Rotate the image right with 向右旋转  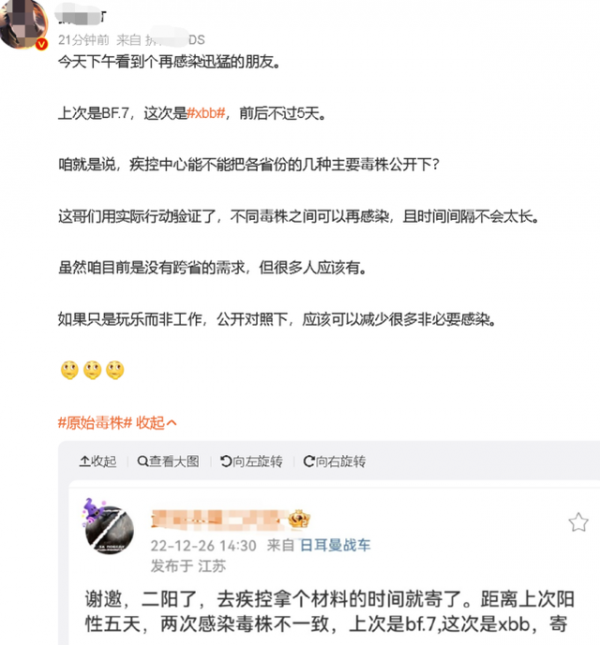335,461
